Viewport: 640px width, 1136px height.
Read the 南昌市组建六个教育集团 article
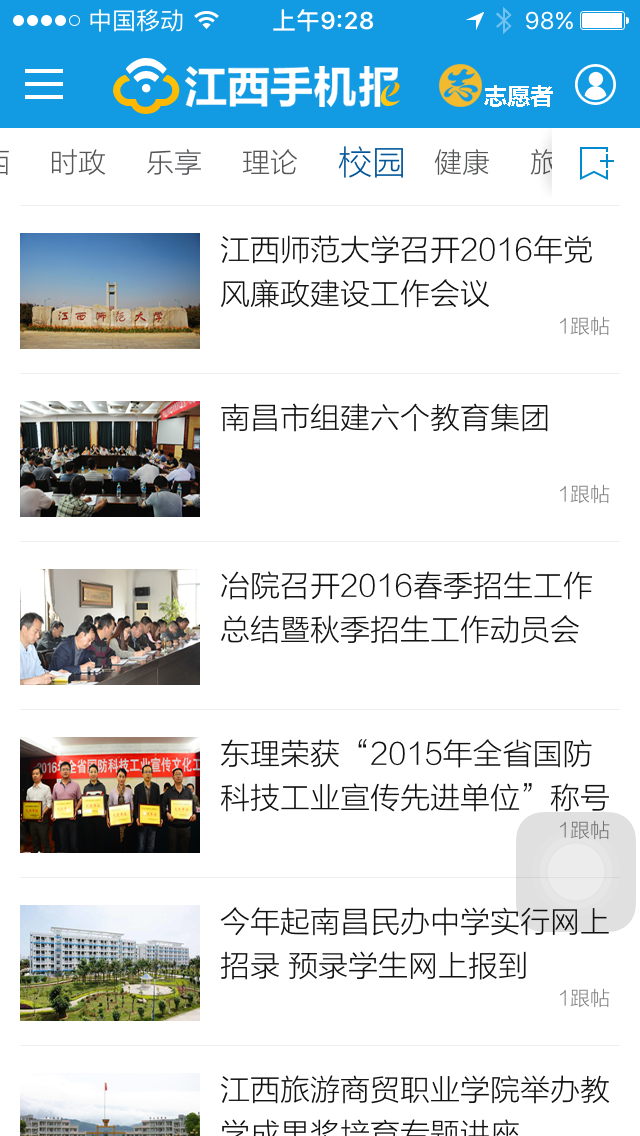(x=385, y=418)
